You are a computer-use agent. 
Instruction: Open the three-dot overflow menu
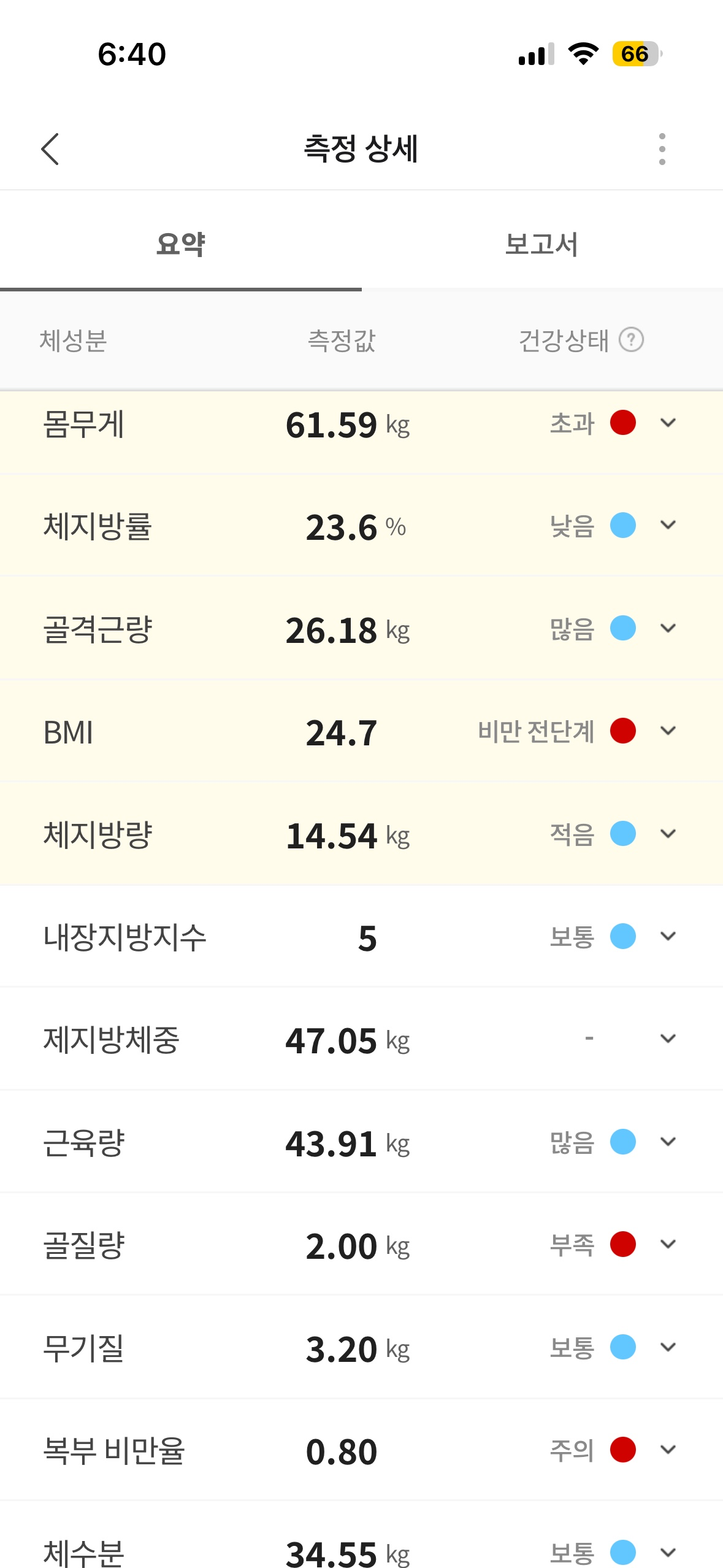pos(662,149)
